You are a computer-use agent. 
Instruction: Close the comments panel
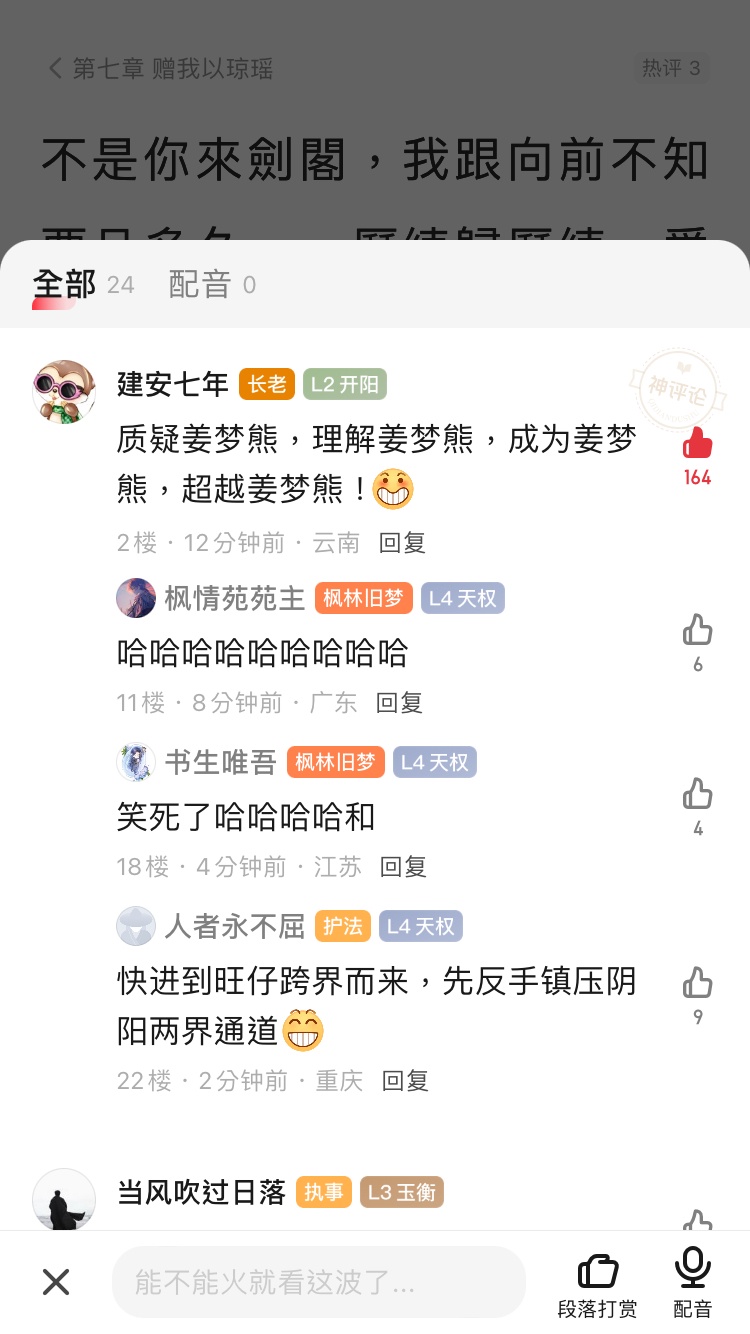tap(56, 1282)
